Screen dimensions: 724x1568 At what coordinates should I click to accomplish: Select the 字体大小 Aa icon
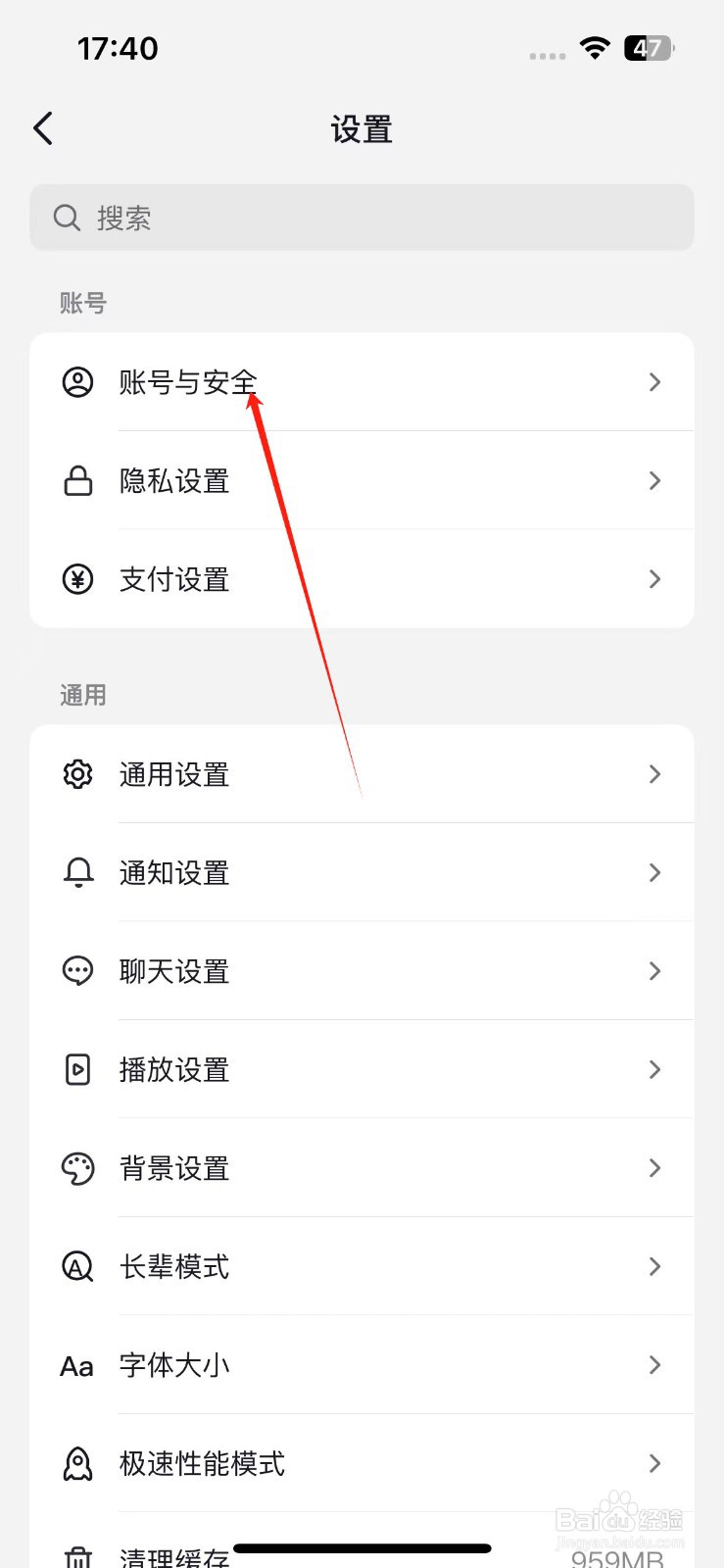point(76,1365)
